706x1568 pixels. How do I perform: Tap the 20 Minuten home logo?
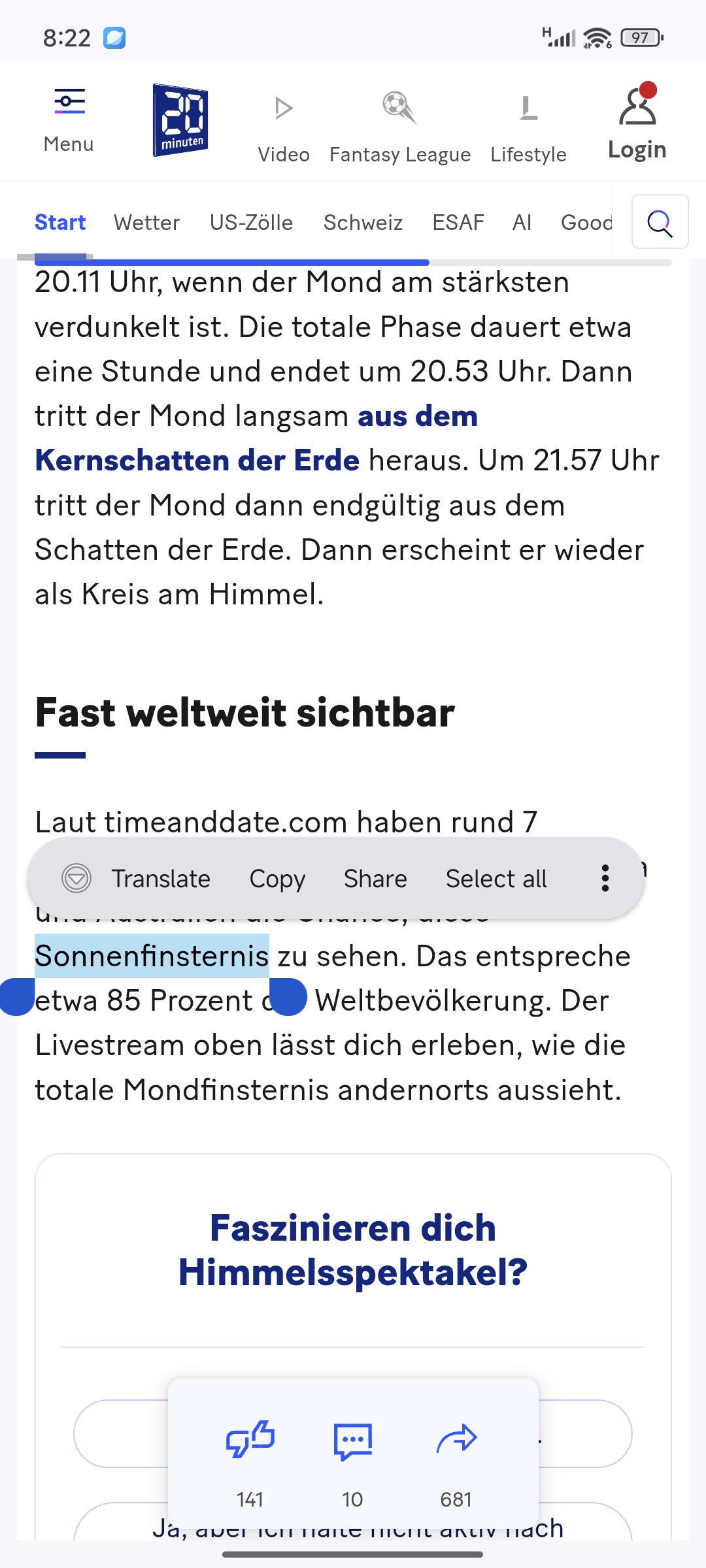(180, 120)
